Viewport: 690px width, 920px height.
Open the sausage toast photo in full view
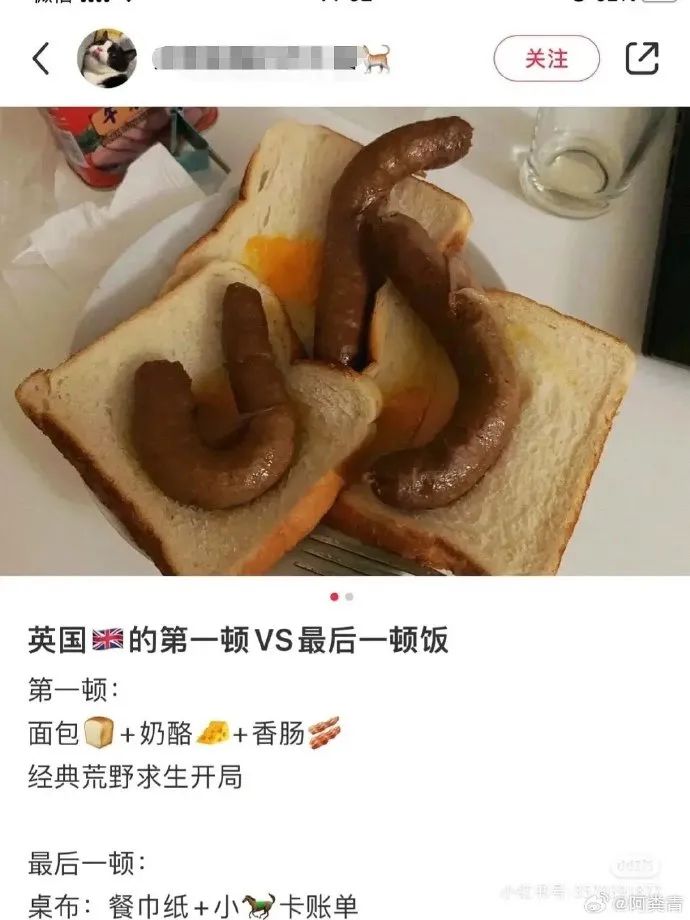click(345, 340)
